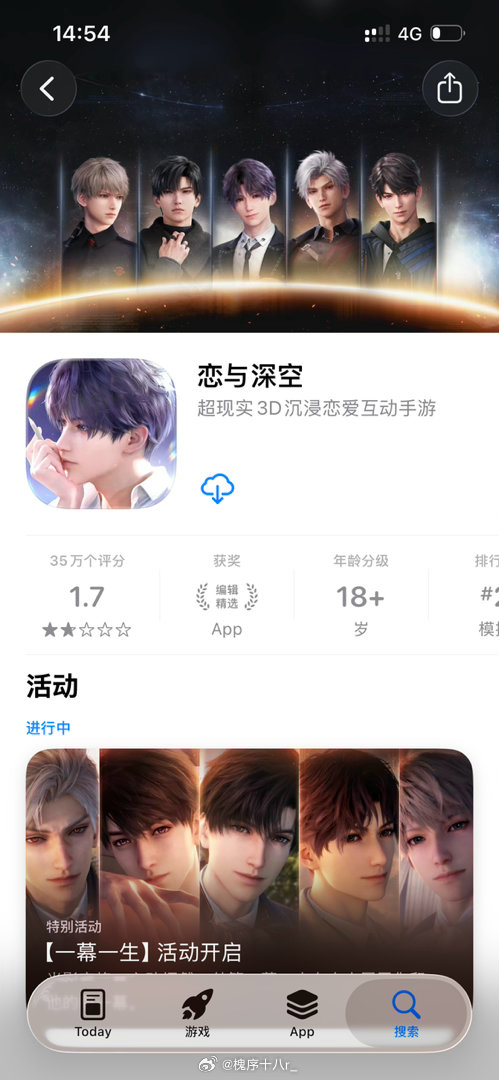View the 35万个评分 ratings section

pos(87,595)
